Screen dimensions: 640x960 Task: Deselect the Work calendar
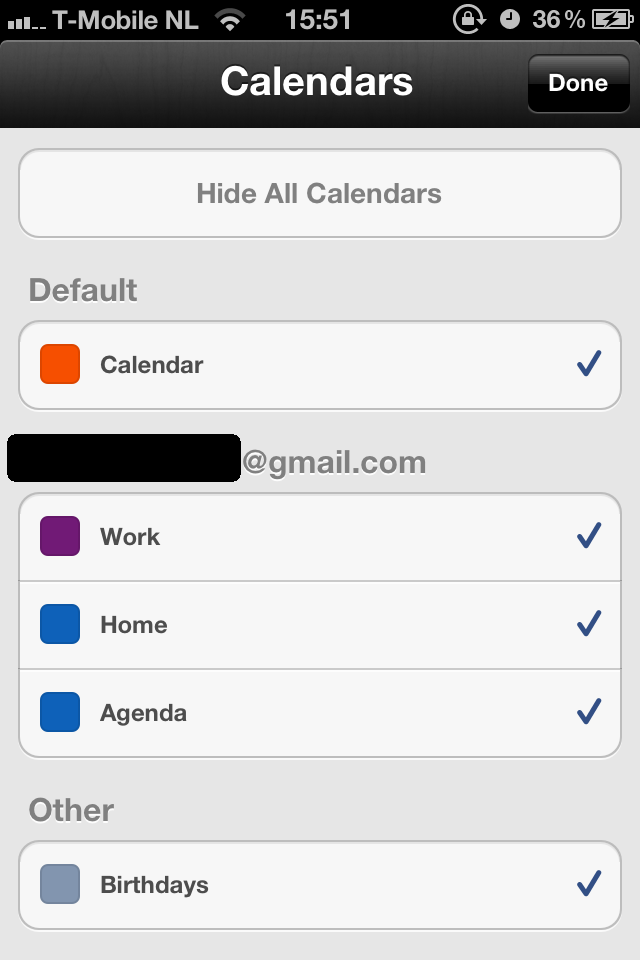320,537
